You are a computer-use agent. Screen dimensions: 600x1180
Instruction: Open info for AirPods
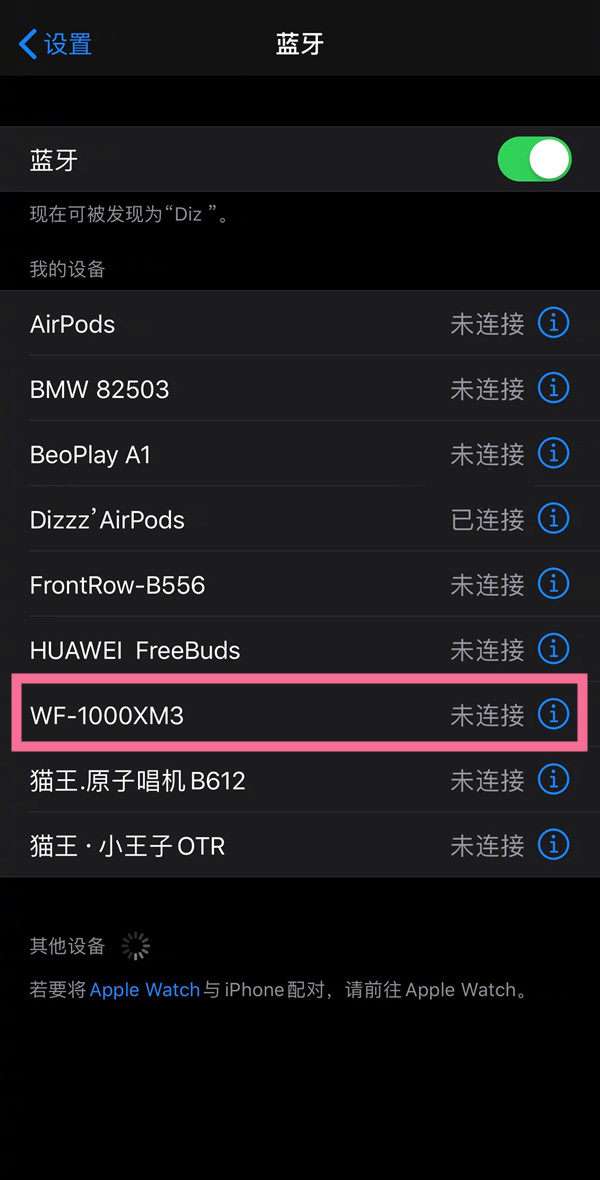553,323
